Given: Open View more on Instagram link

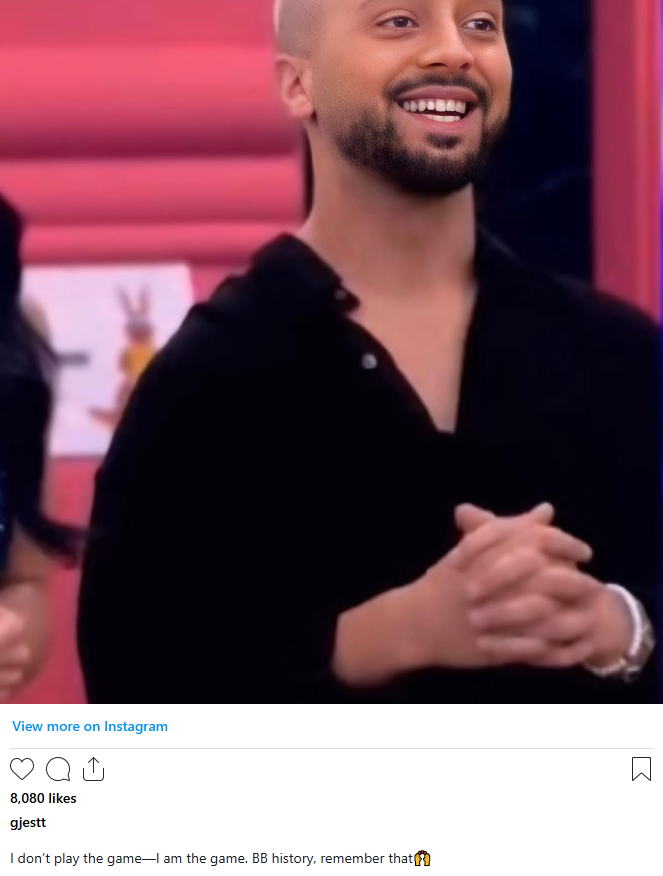Looking at the screenshot, I should tap(90, 727).
